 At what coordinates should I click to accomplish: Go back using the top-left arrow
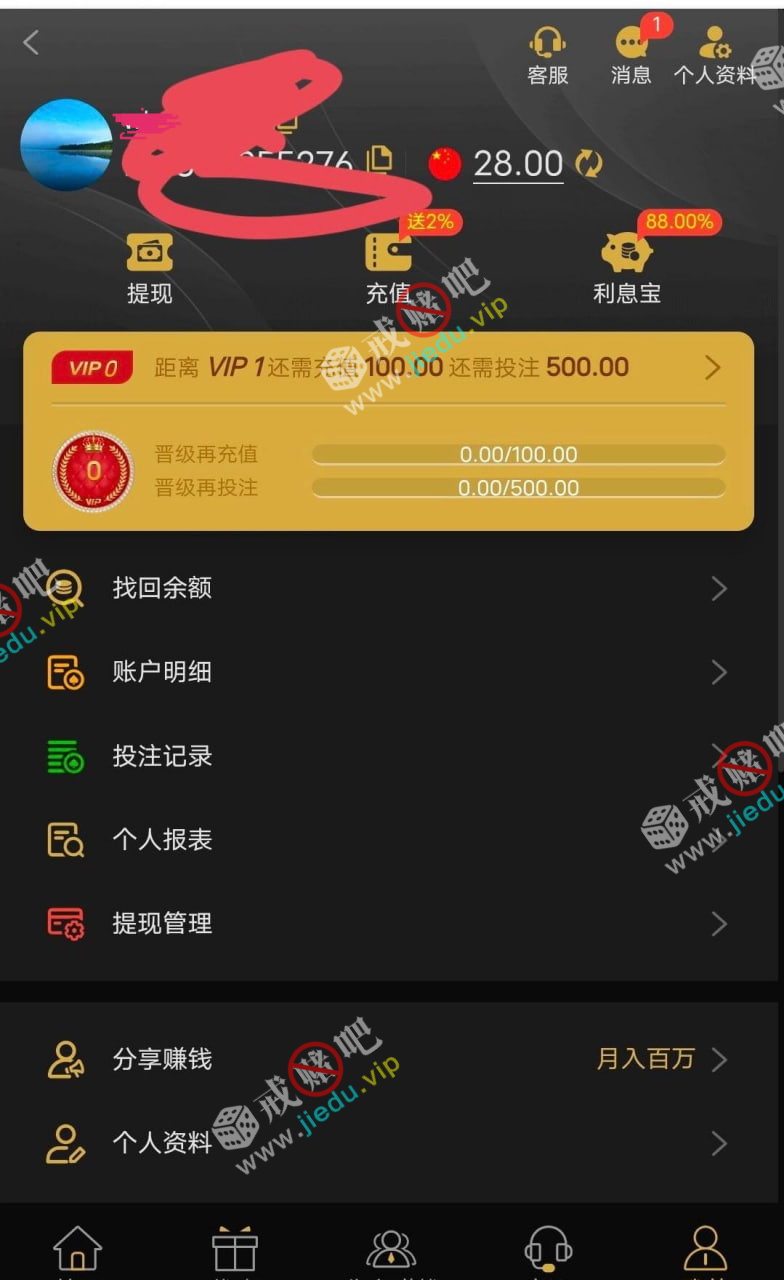(x=31, y=42)
